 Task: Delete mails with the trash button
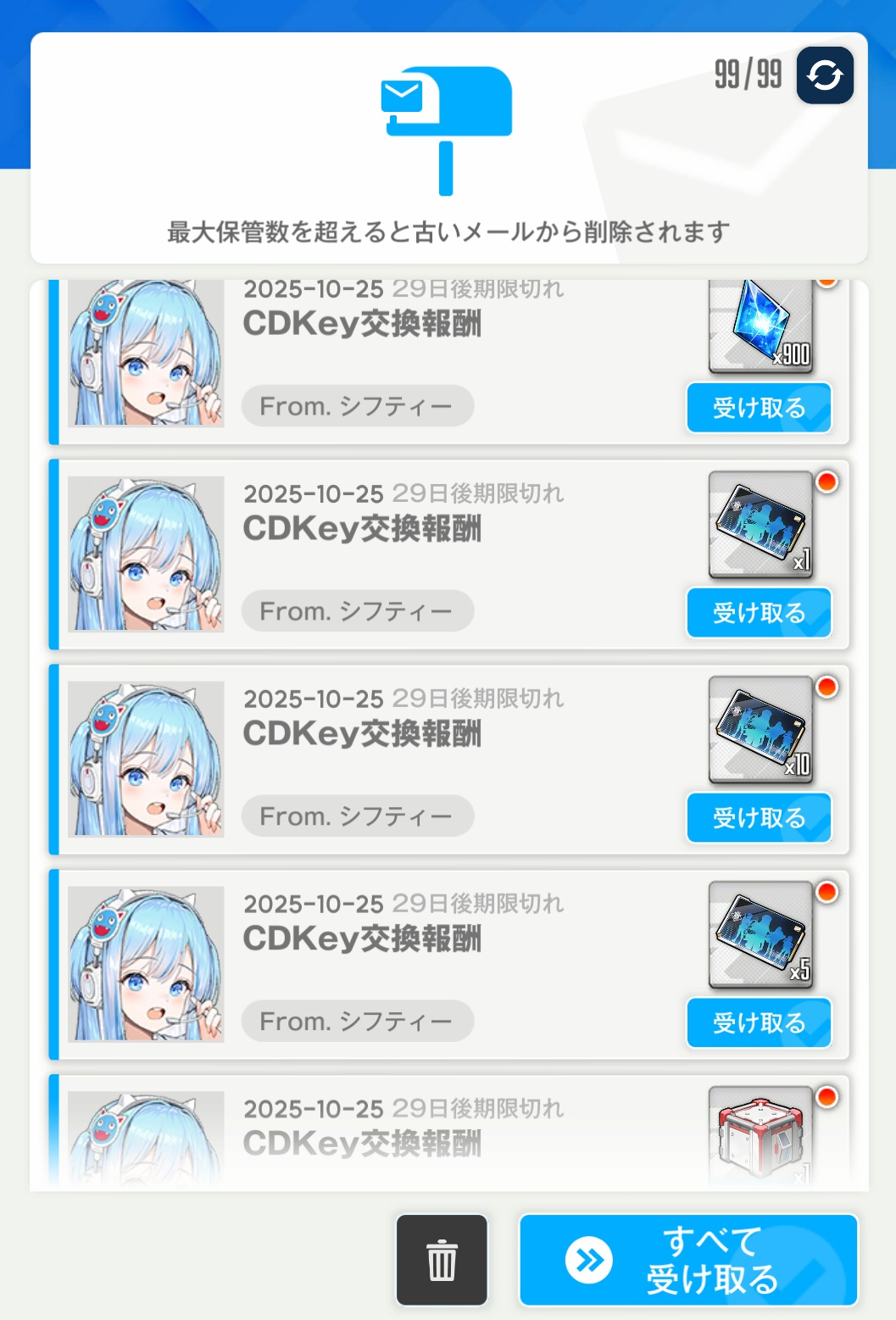click(x=442, y=1260)
